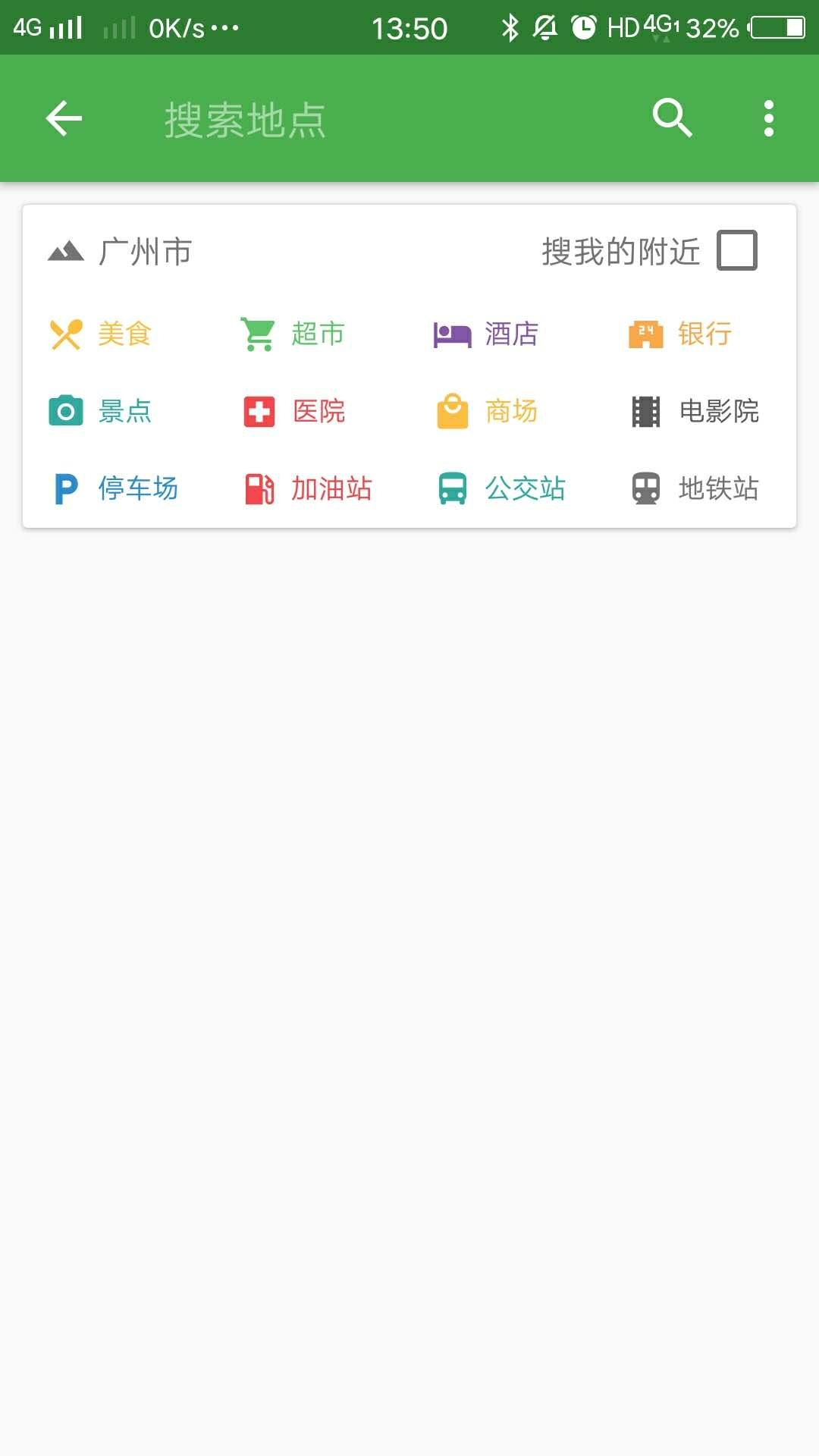Change city from 广州市
The height and width of the screenshot is (1456, 819).
click(x=120, y=252)
